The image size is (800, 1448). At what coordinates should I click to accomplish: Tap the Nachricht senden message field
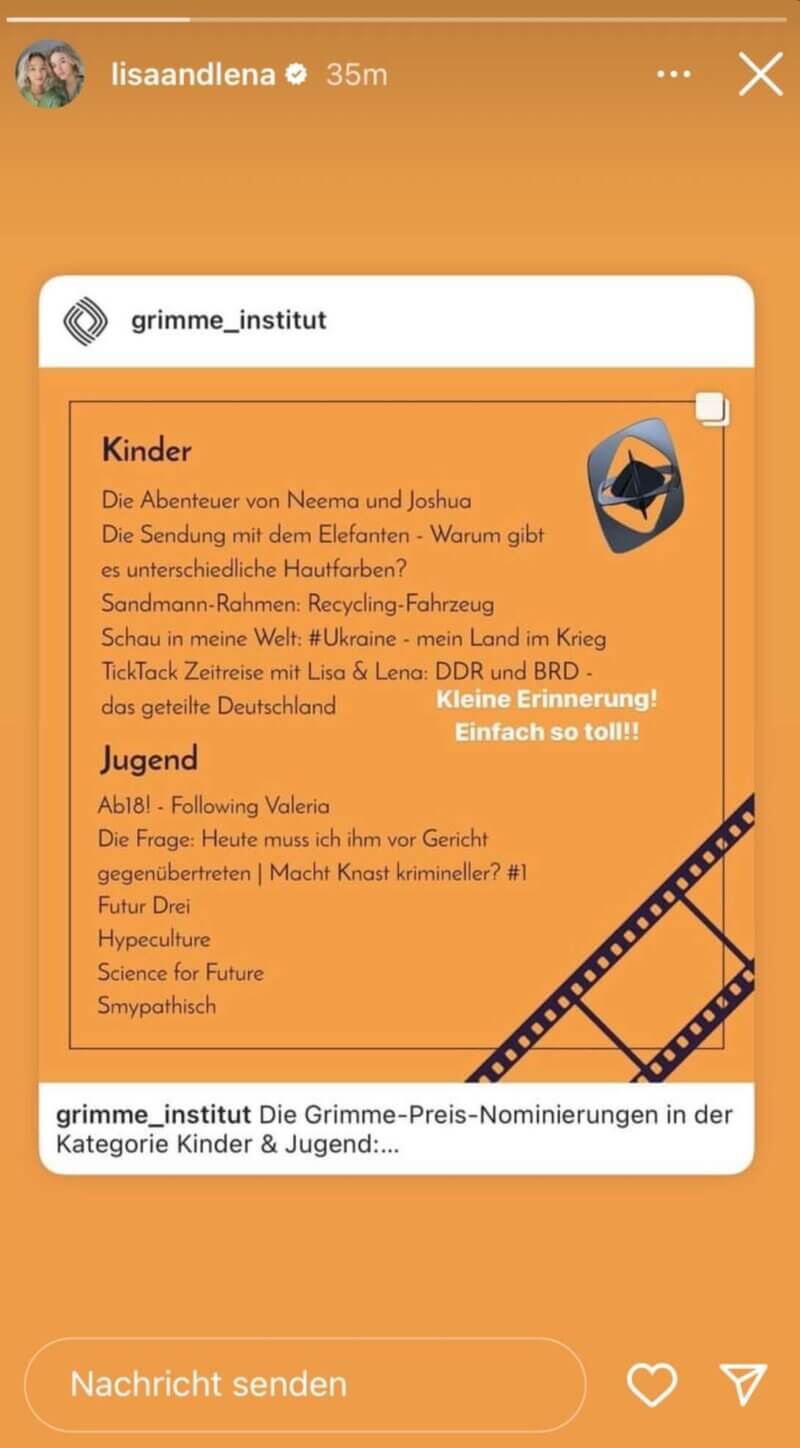(x=305, y=1385)
